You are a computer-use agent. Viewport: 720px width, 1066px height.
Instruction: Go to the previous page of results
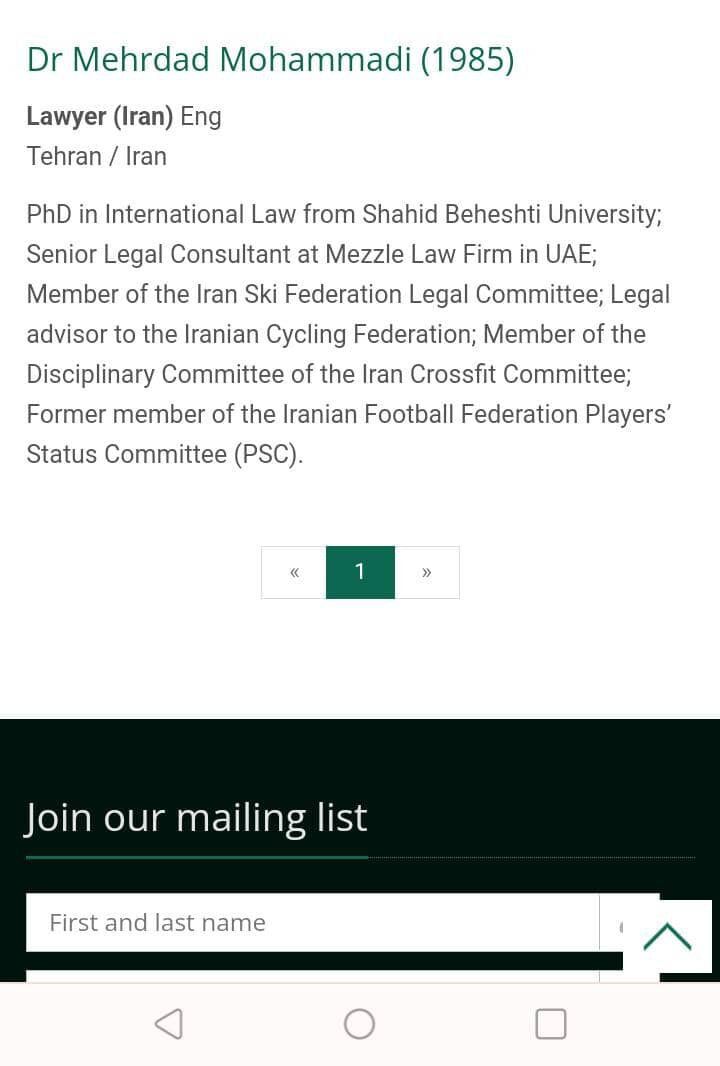[x=294, y=572]
